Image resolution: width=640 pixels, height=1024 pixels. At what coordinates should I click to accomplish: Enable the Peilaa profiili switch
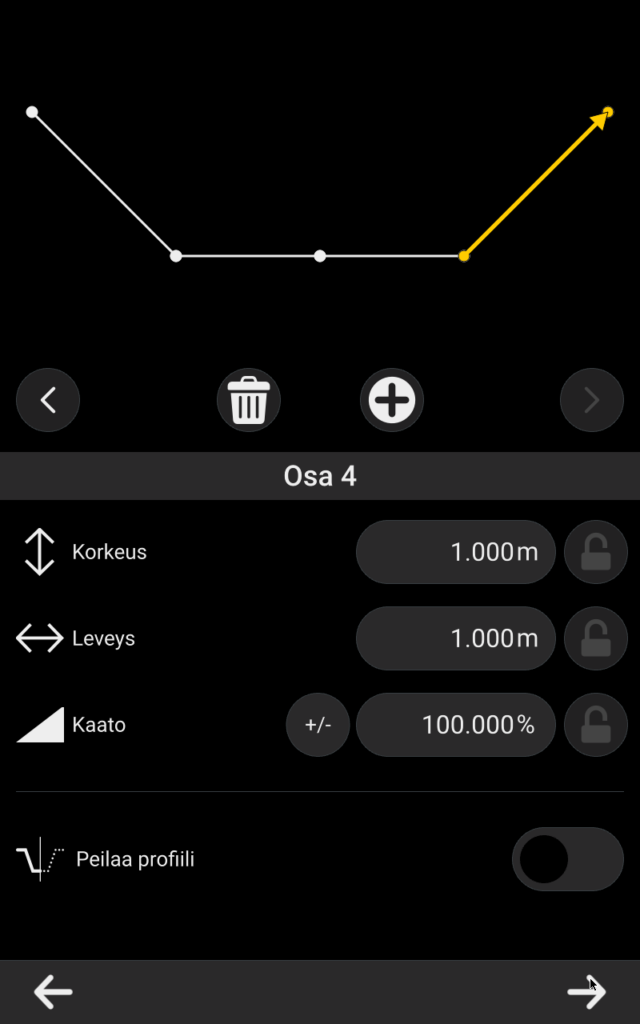[x=567, y=859]
